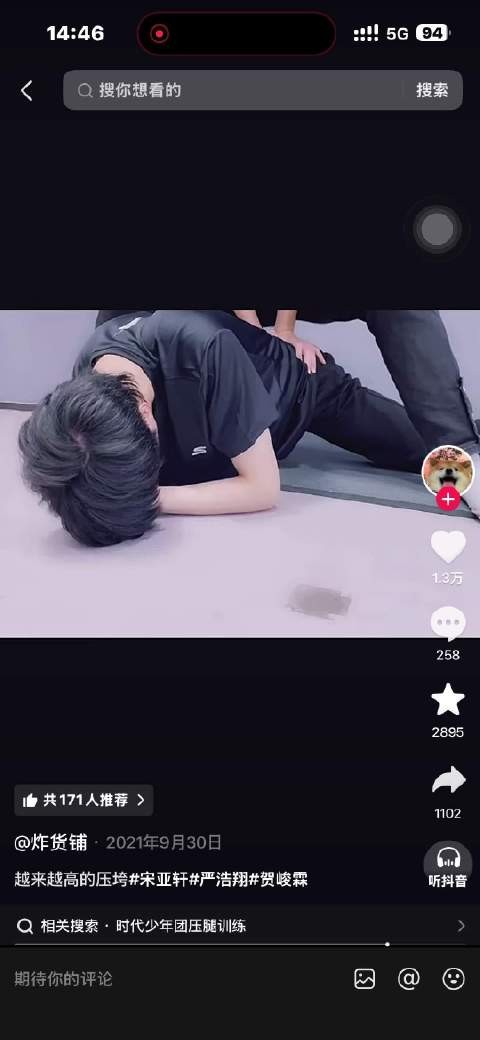Open the emoji picker
This screenshot has height=1040, width=480.
pyautogui.click(x=453, y=978)
